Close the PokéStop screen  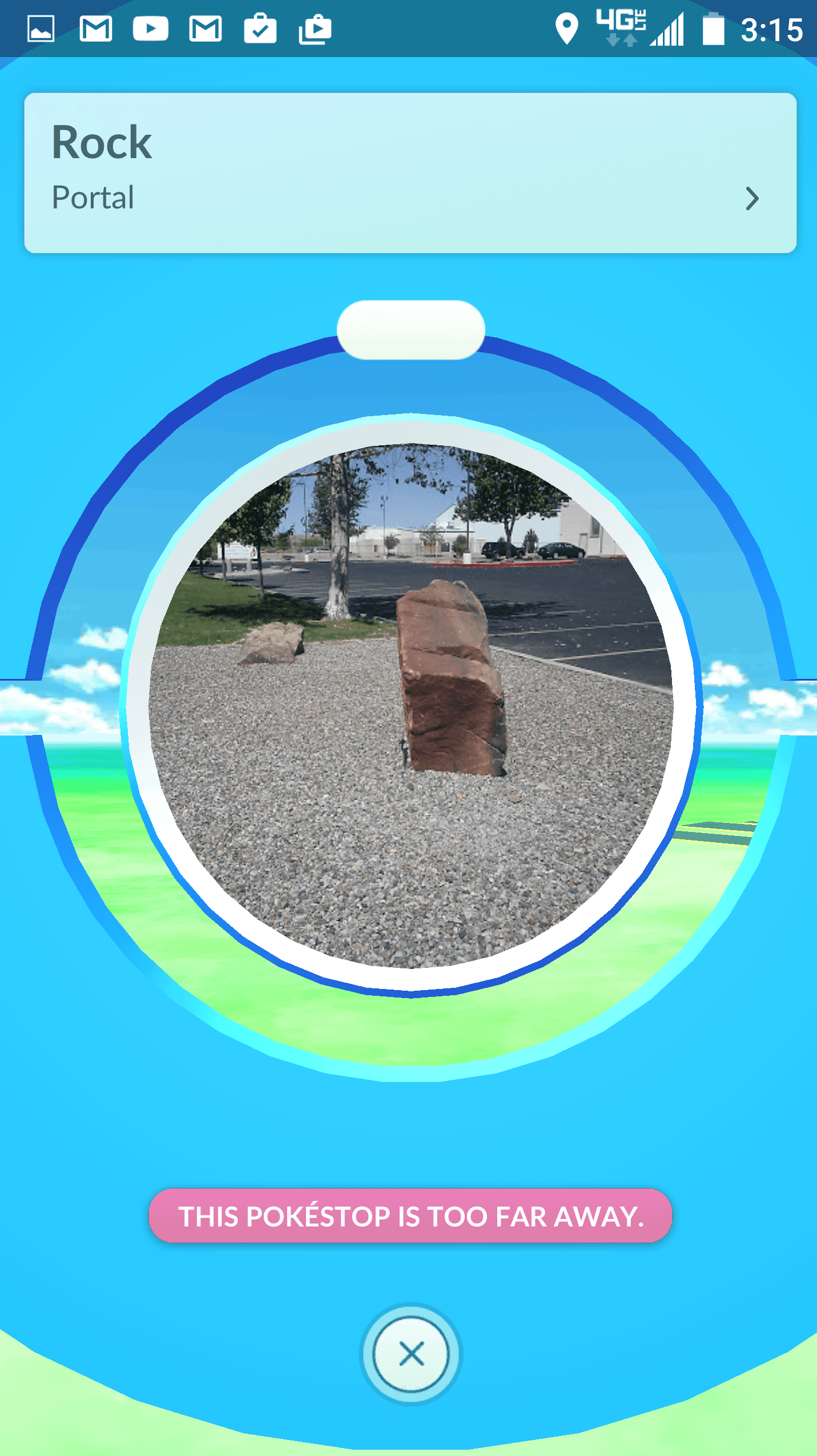point(410,1354)
